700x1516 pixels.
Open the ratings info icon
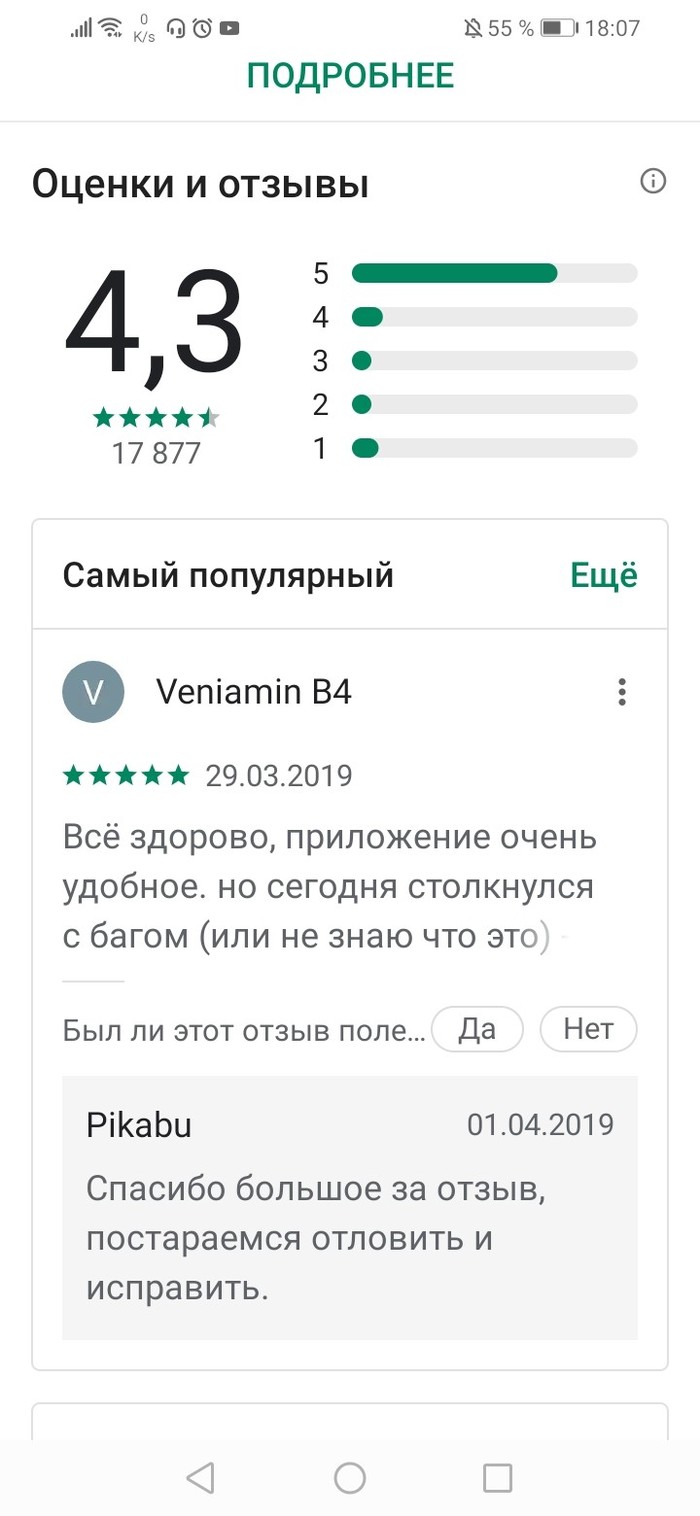click(x=653, y=181)
